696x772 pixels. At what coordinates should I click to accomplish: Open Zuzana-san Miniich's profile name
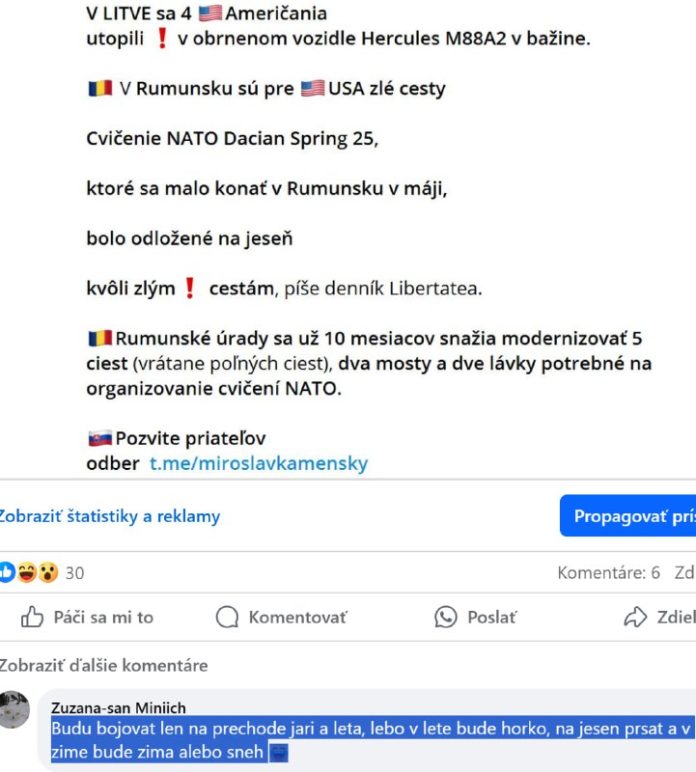[118, 708]
